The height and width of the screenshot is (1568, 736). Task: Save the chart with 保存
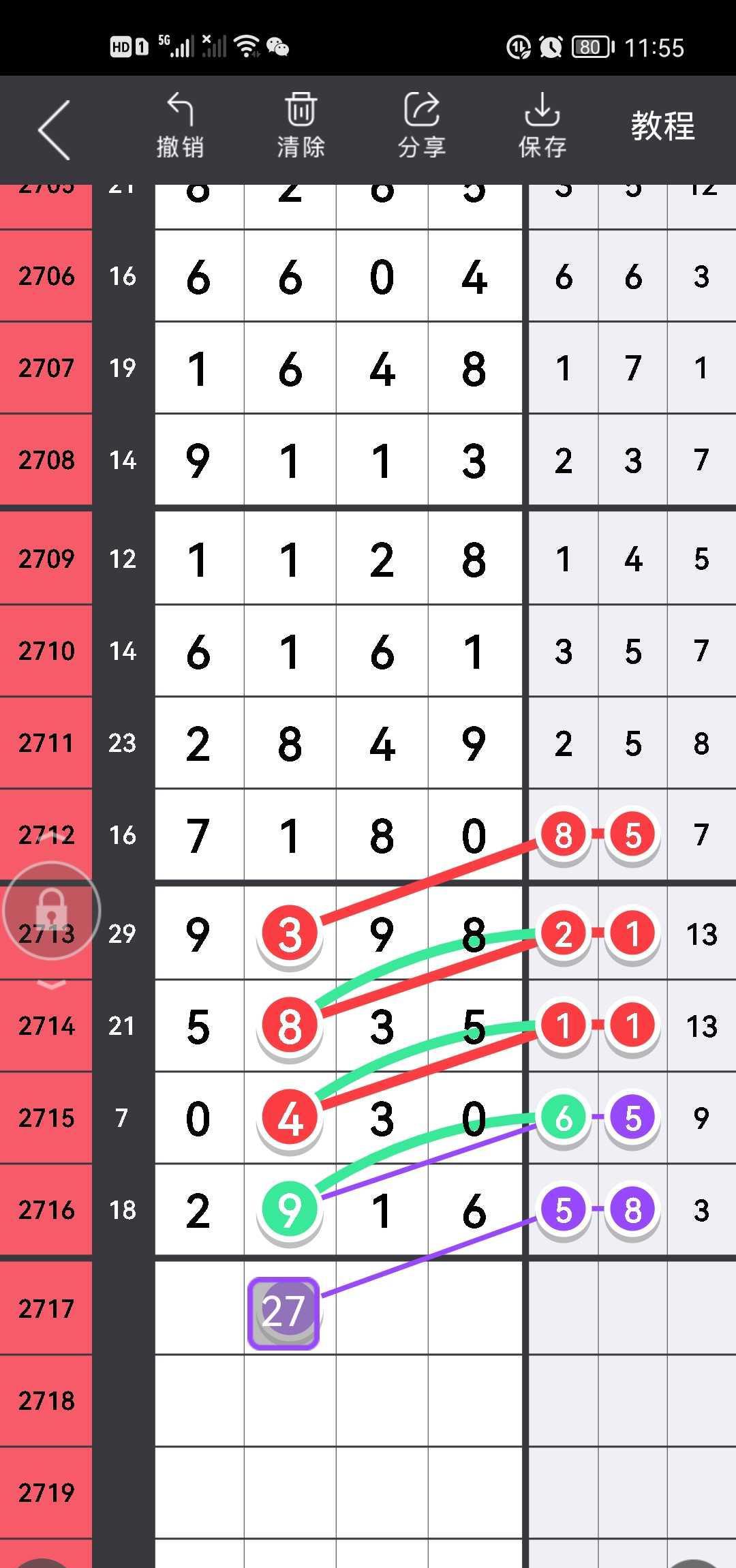542,127
